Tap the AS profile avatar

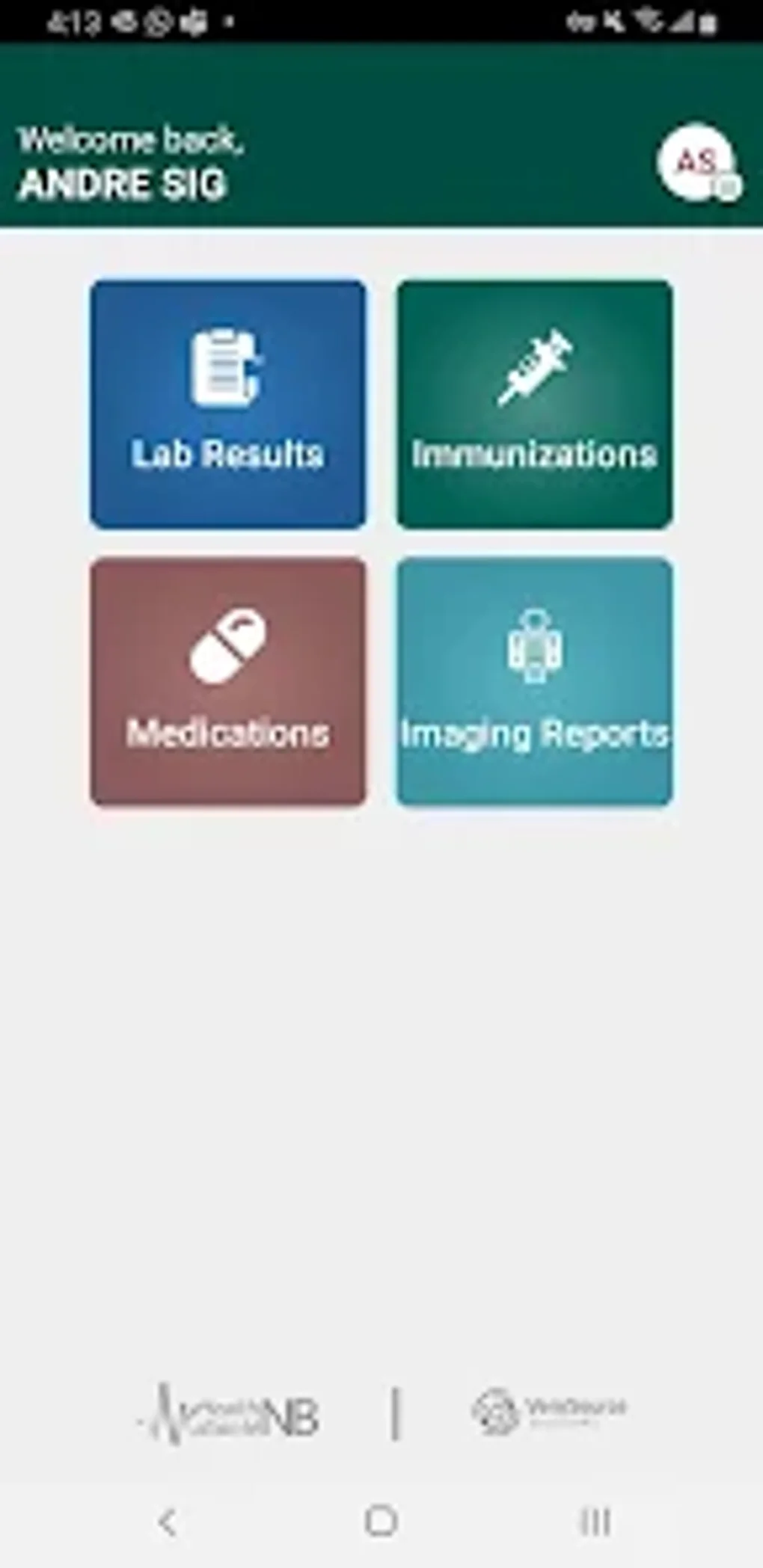click(x=696, y=159)
